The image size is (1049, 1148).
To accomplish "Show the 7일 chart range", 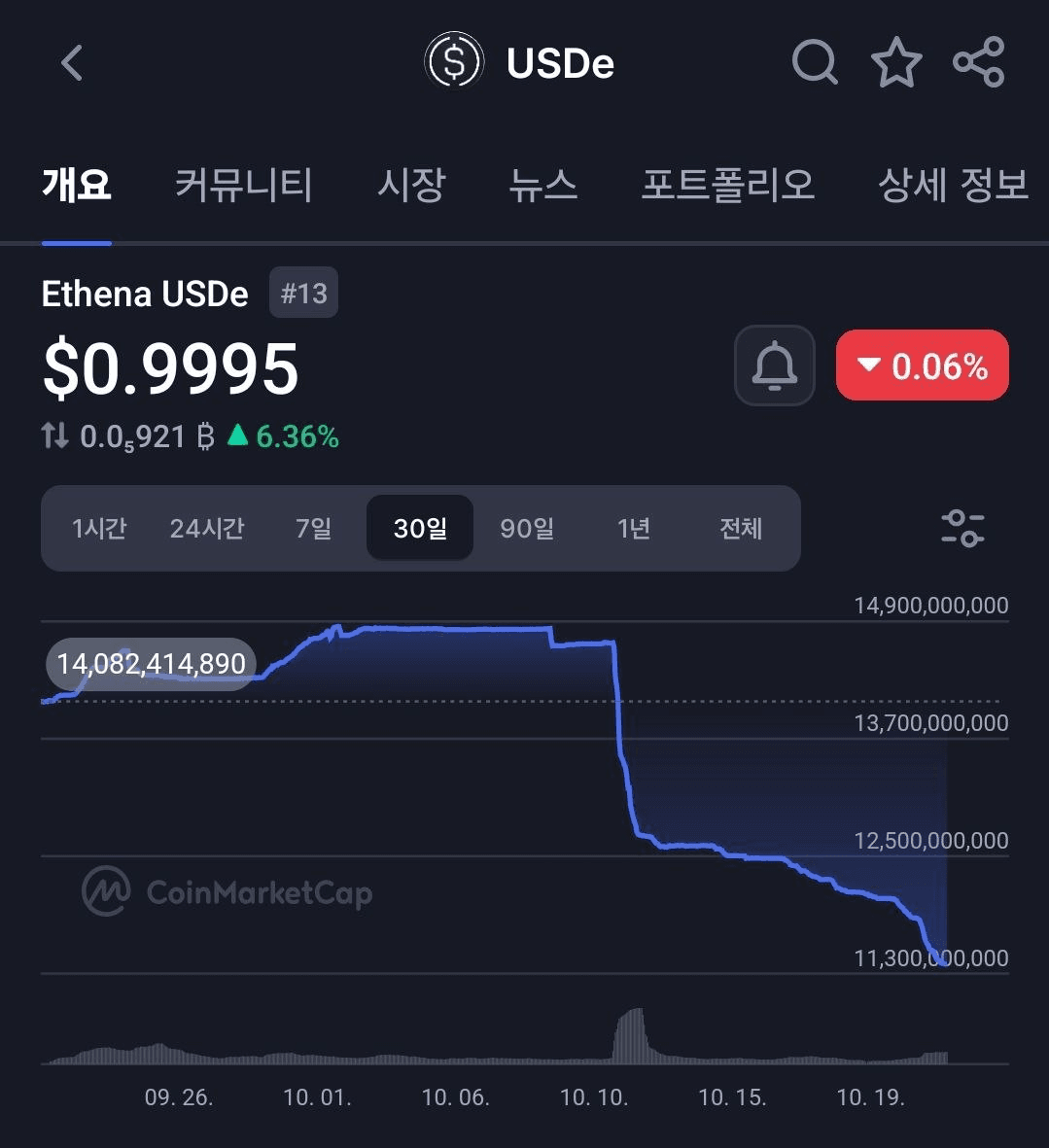I will (x=313, y=529).
